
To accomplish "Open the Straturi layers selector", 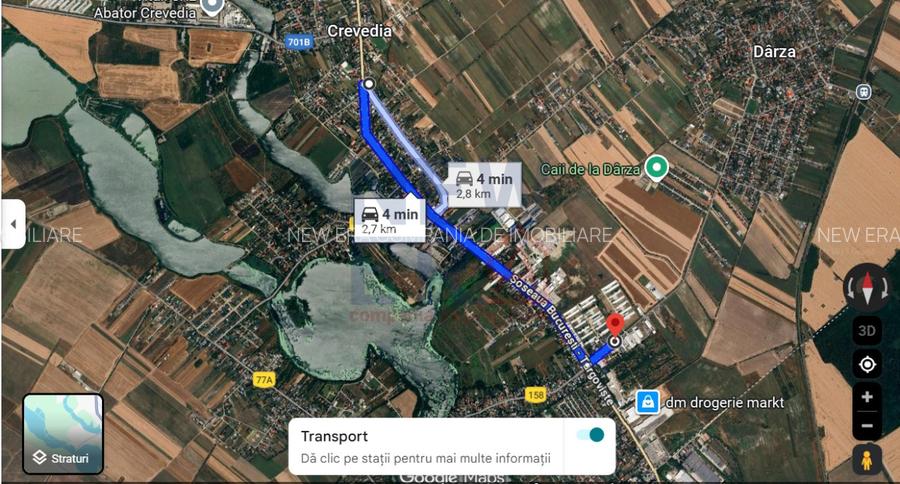I will (x=63, y=434).
